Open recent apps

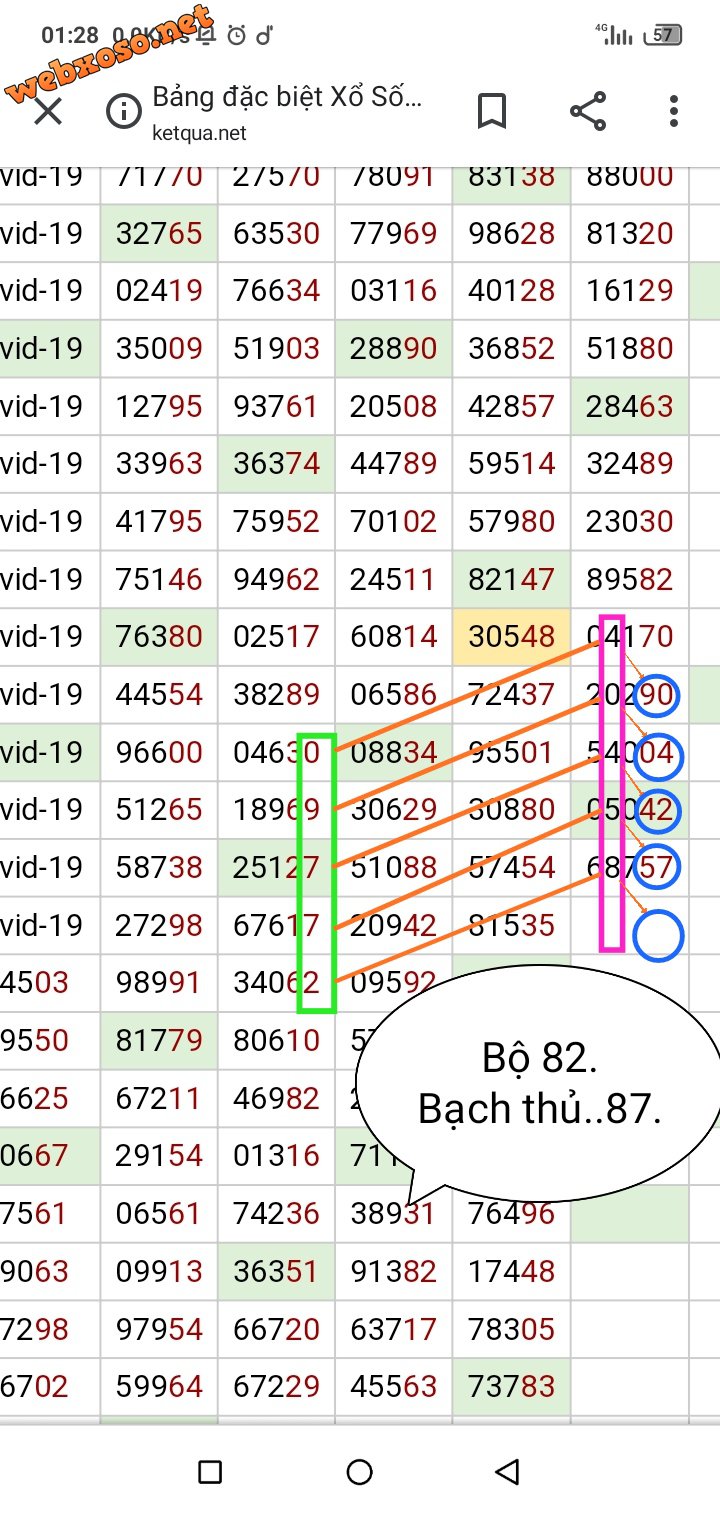210,1471
